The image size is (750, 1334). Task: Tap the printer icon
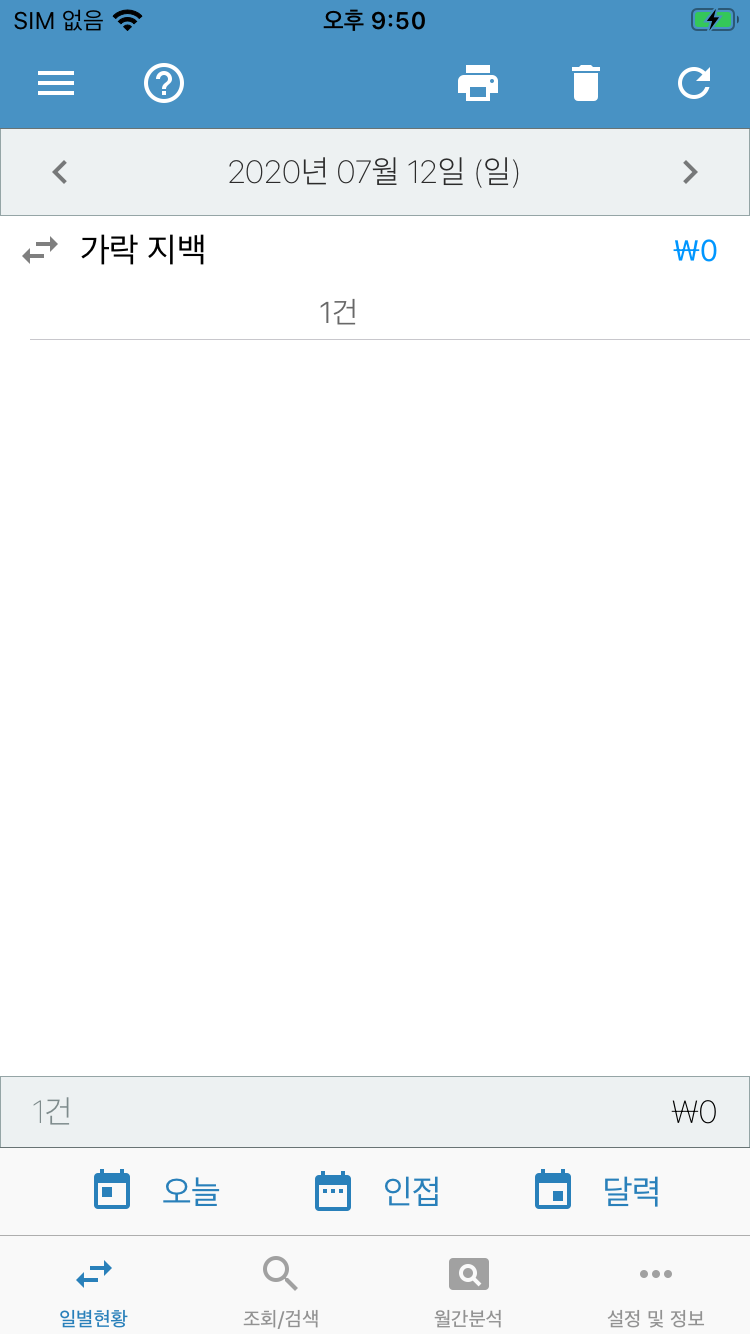pos(478,83)
